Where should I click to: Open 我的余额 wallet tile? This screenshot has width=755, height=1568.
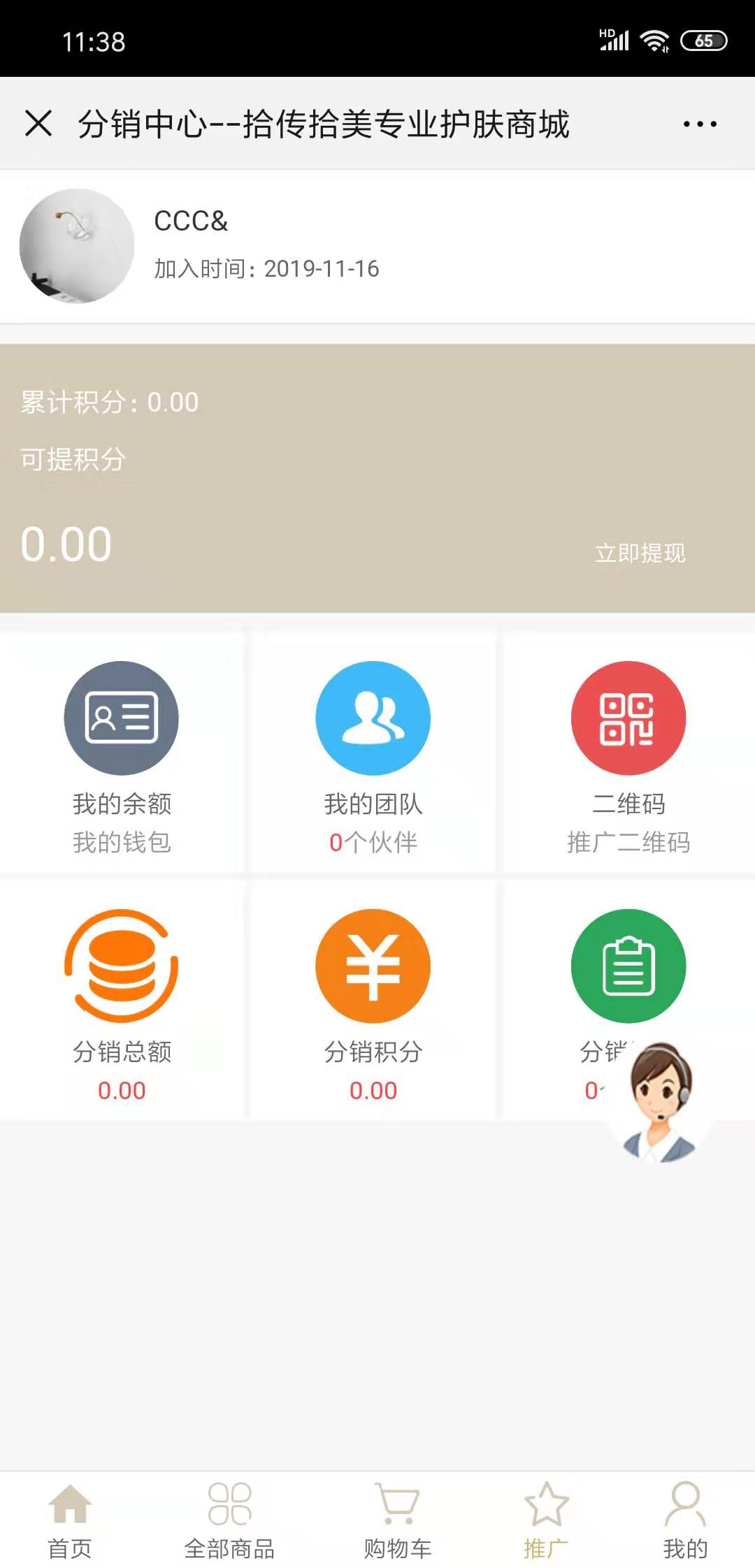(122, 752)
